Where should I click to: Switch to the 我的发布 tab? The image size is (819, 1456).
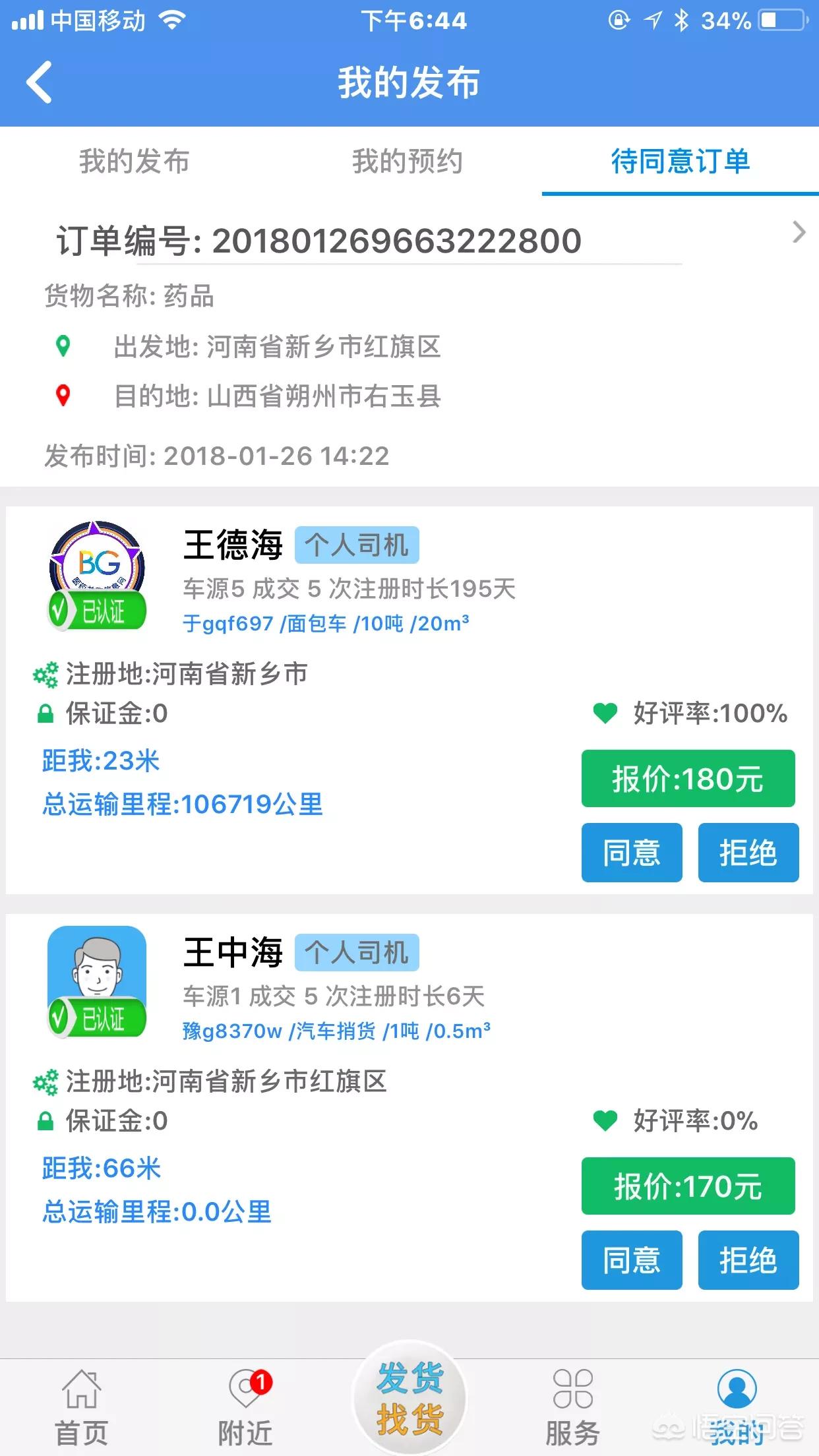point(135,162)
